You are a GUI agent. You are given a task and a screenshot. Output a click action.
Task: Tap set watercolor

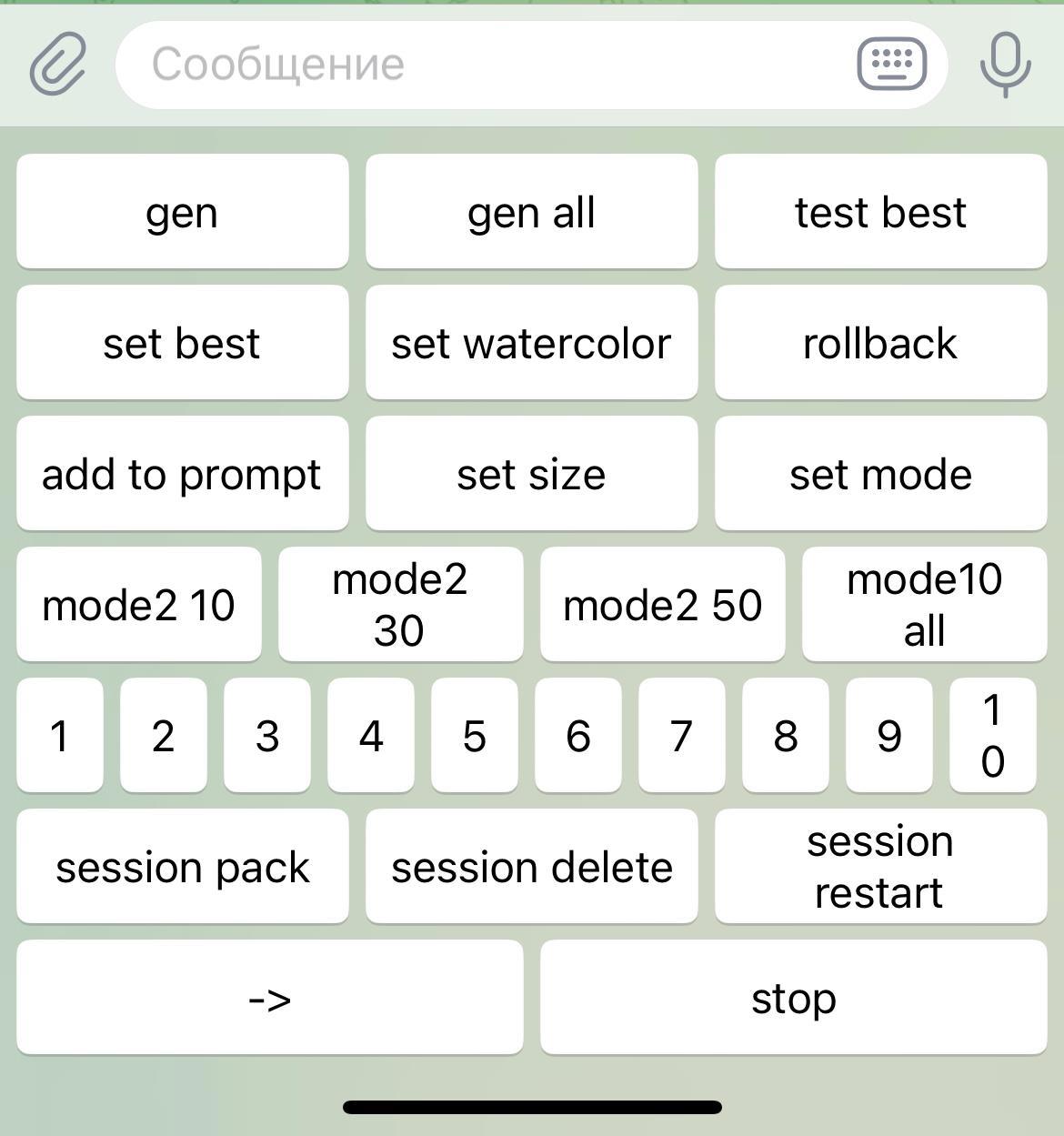531,343
